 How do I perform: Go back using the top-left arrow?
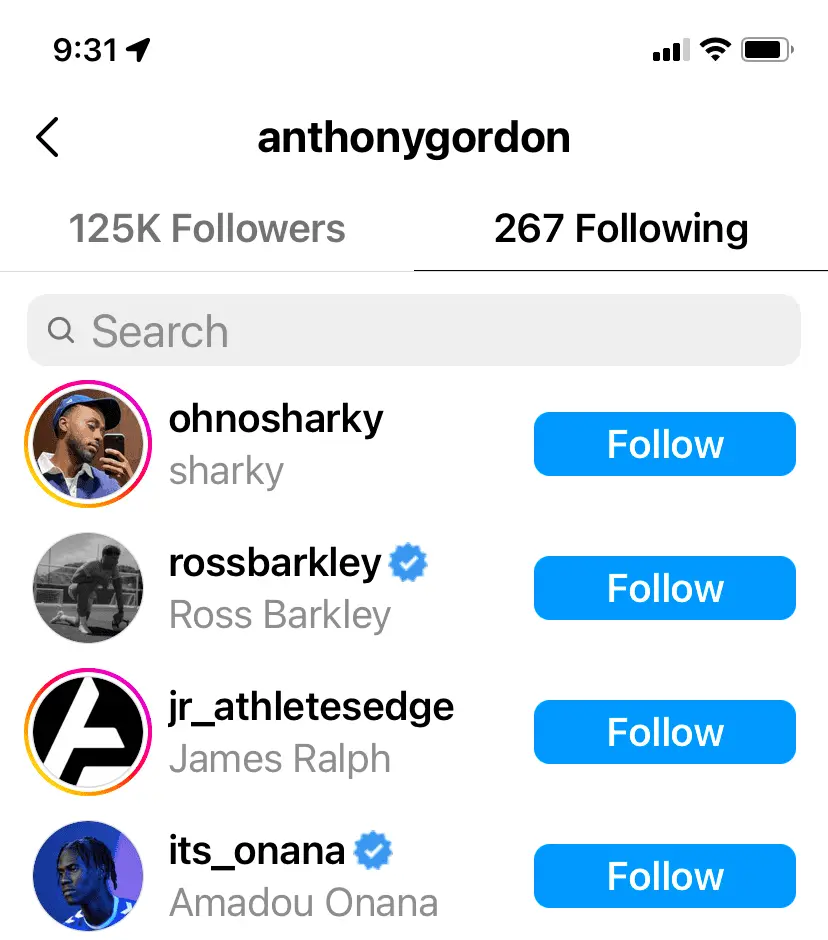(x=47, y=137)
